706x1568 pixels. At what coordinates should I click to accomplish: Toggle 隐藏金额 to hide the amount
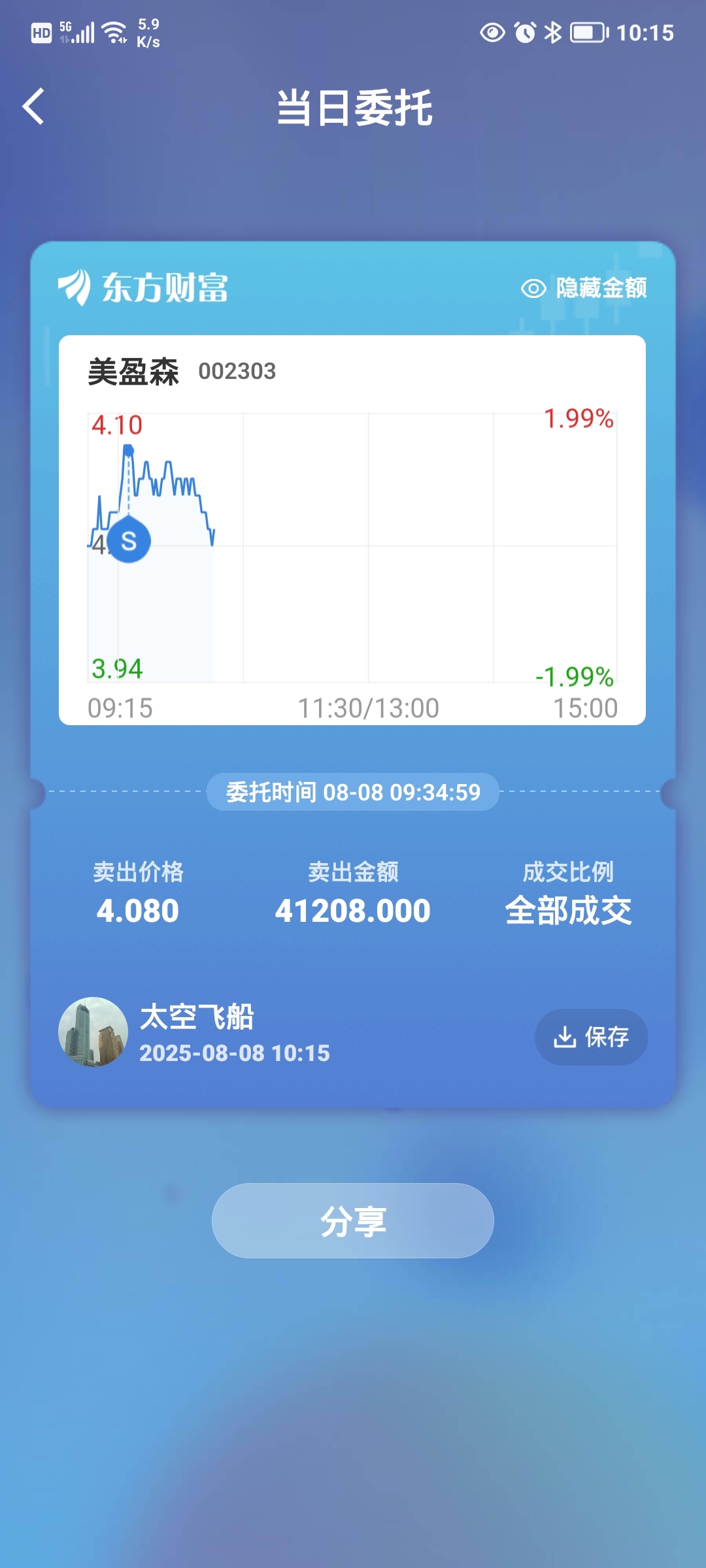[584, 288]
